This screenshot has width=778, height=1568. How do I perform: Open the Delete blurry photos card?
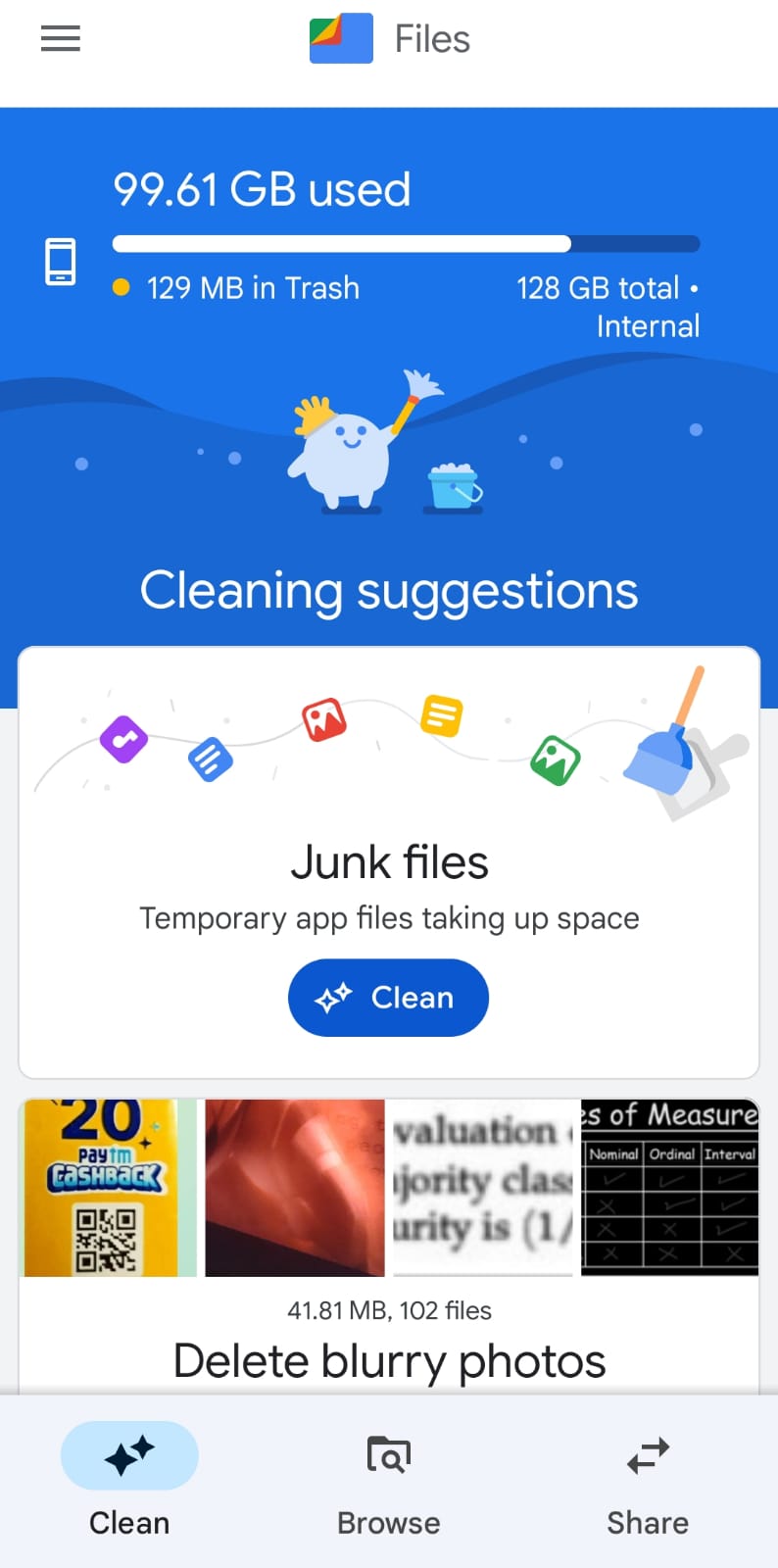coord(389,1358)
